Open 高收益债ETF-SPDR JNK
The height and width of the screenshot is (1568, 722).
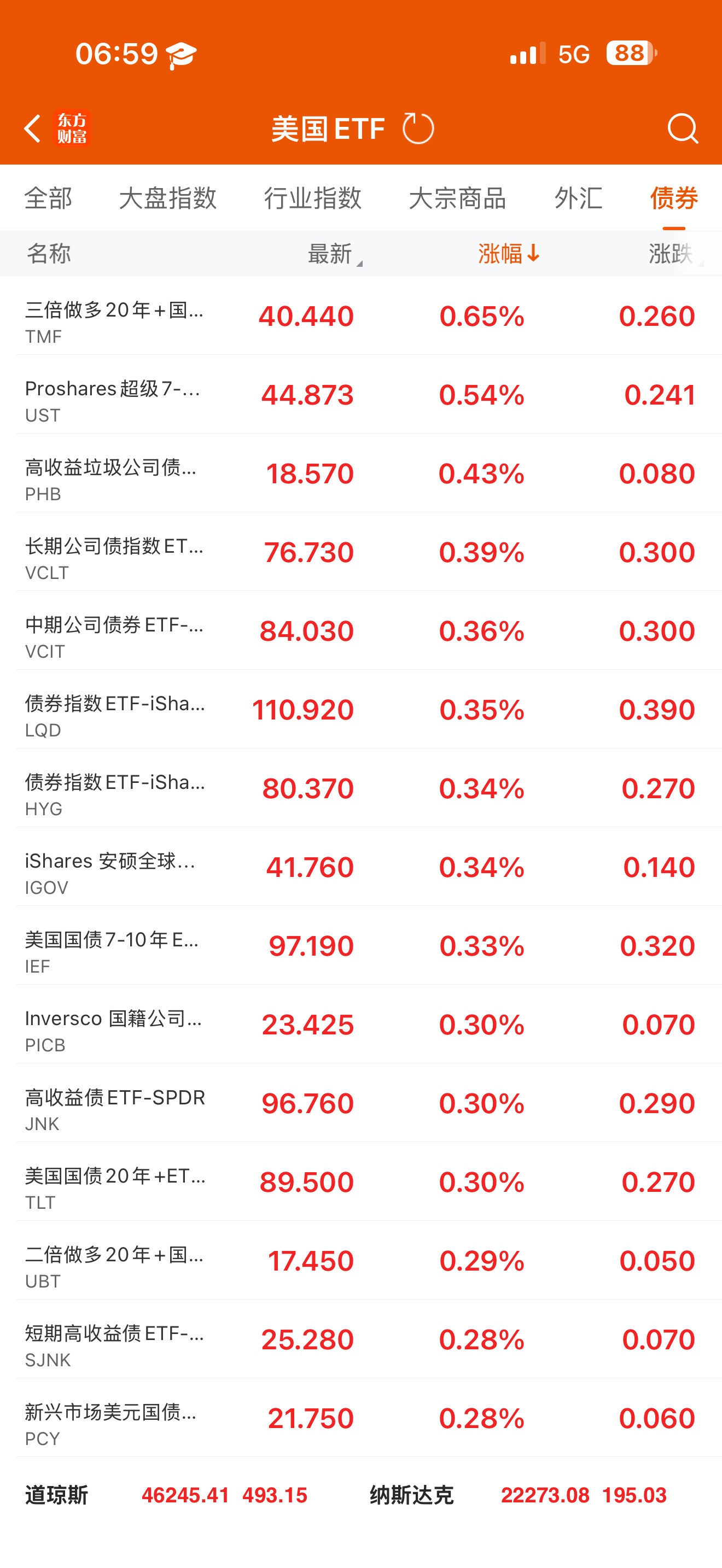tap(360, 1104)
